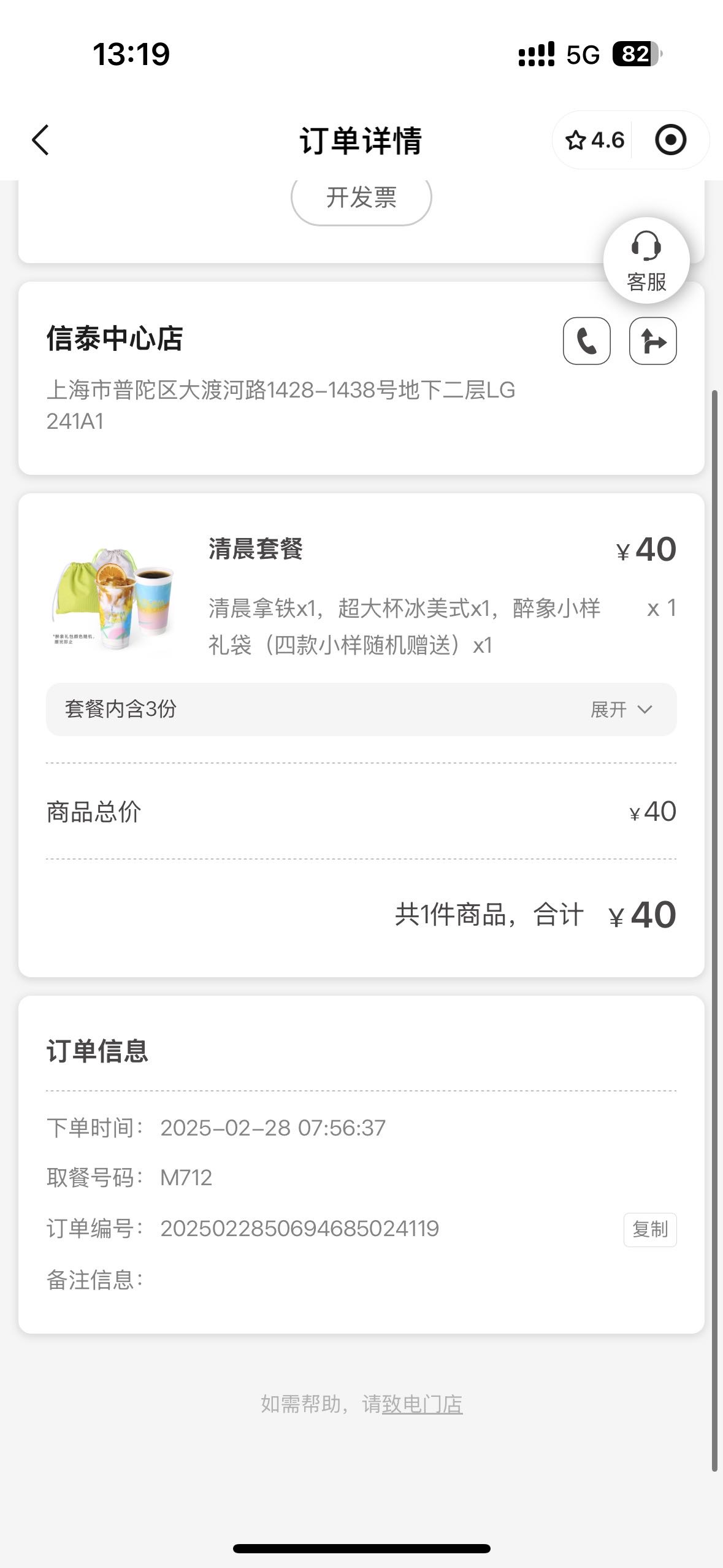Tap the 开发票 invoice button
The image size is (723, 1568).
click(361, 199)
